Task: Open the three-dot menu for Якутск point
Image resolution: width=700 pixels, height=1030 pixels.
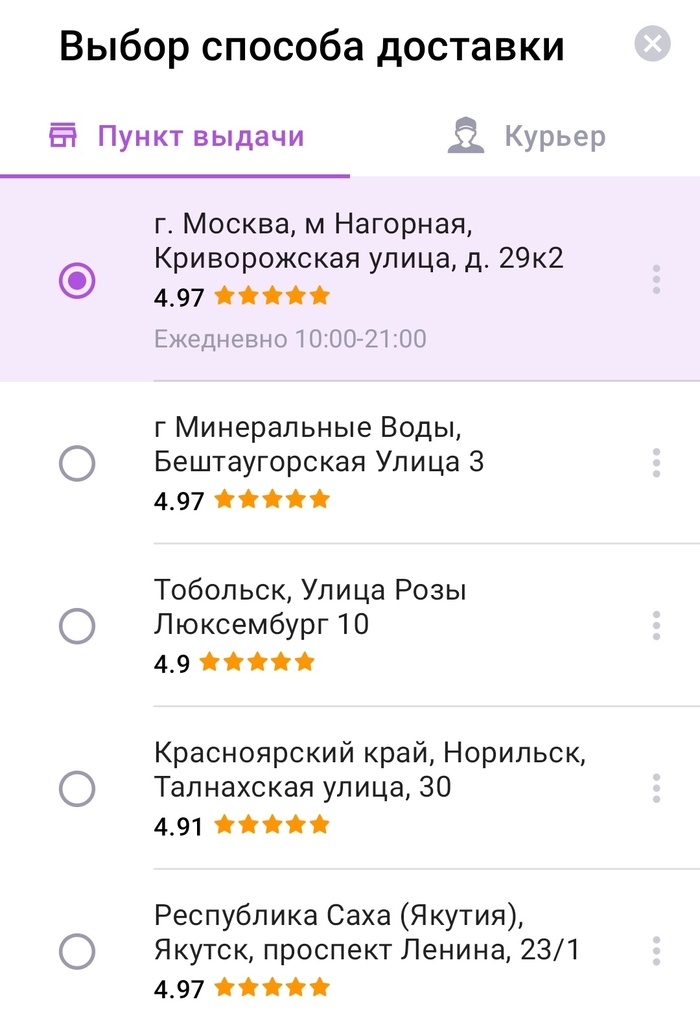Action: point(656,951)
